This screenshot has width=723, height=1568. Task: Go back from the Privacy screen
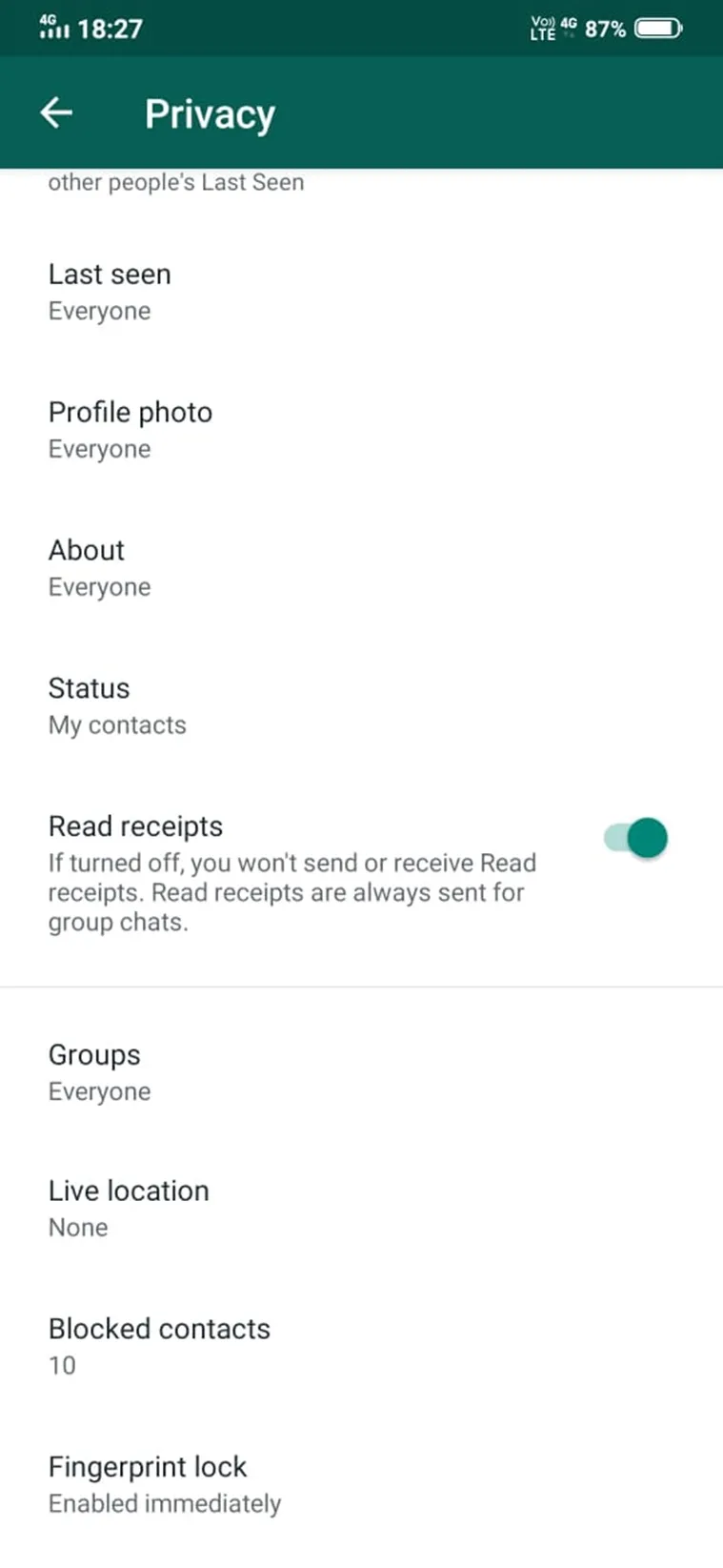click(x=56, y=112)
